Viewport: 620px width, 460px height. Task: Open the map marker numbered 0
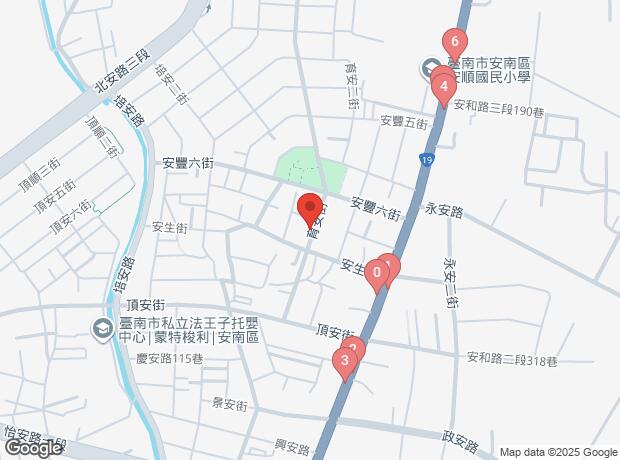click(376, 272)
